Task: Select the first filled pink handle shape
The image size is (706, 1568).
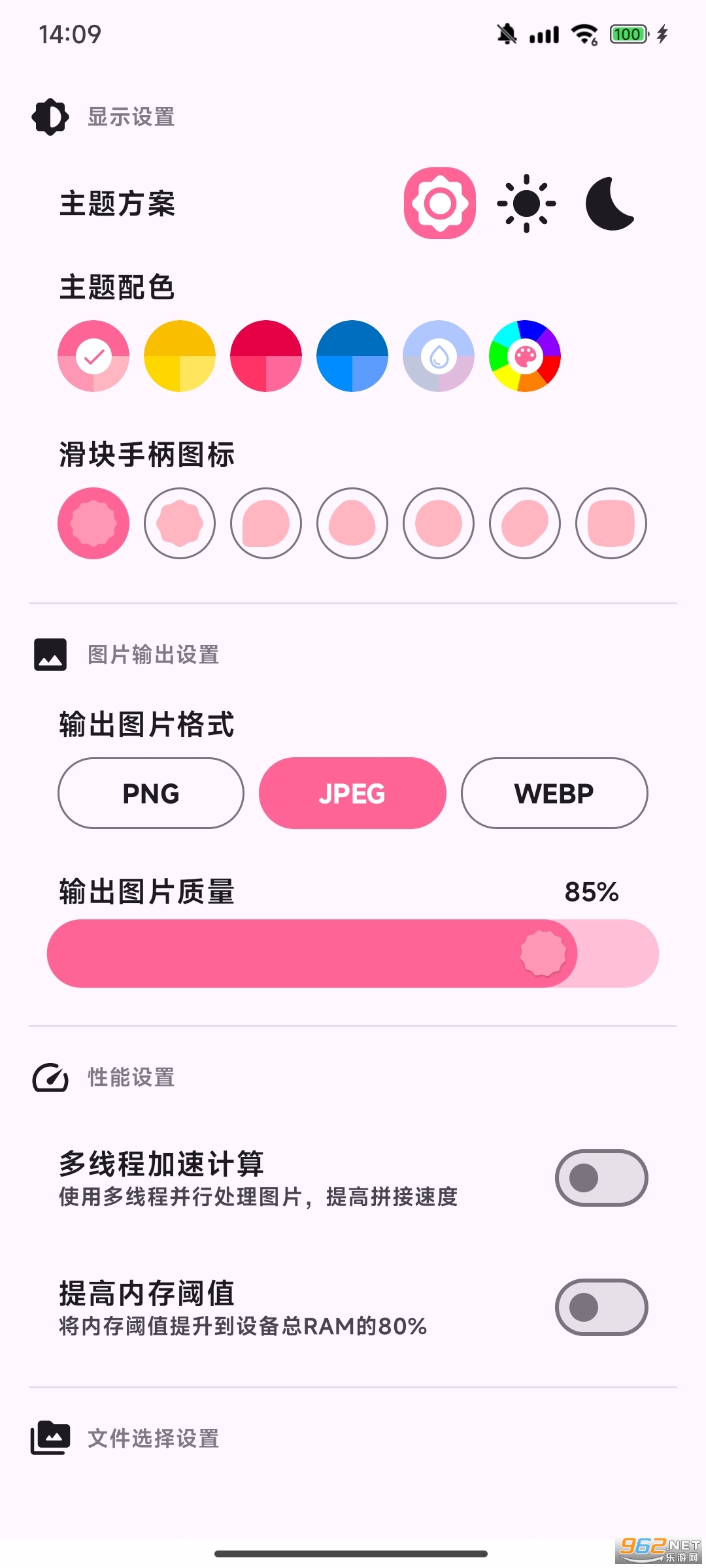Action: [92, 523]
